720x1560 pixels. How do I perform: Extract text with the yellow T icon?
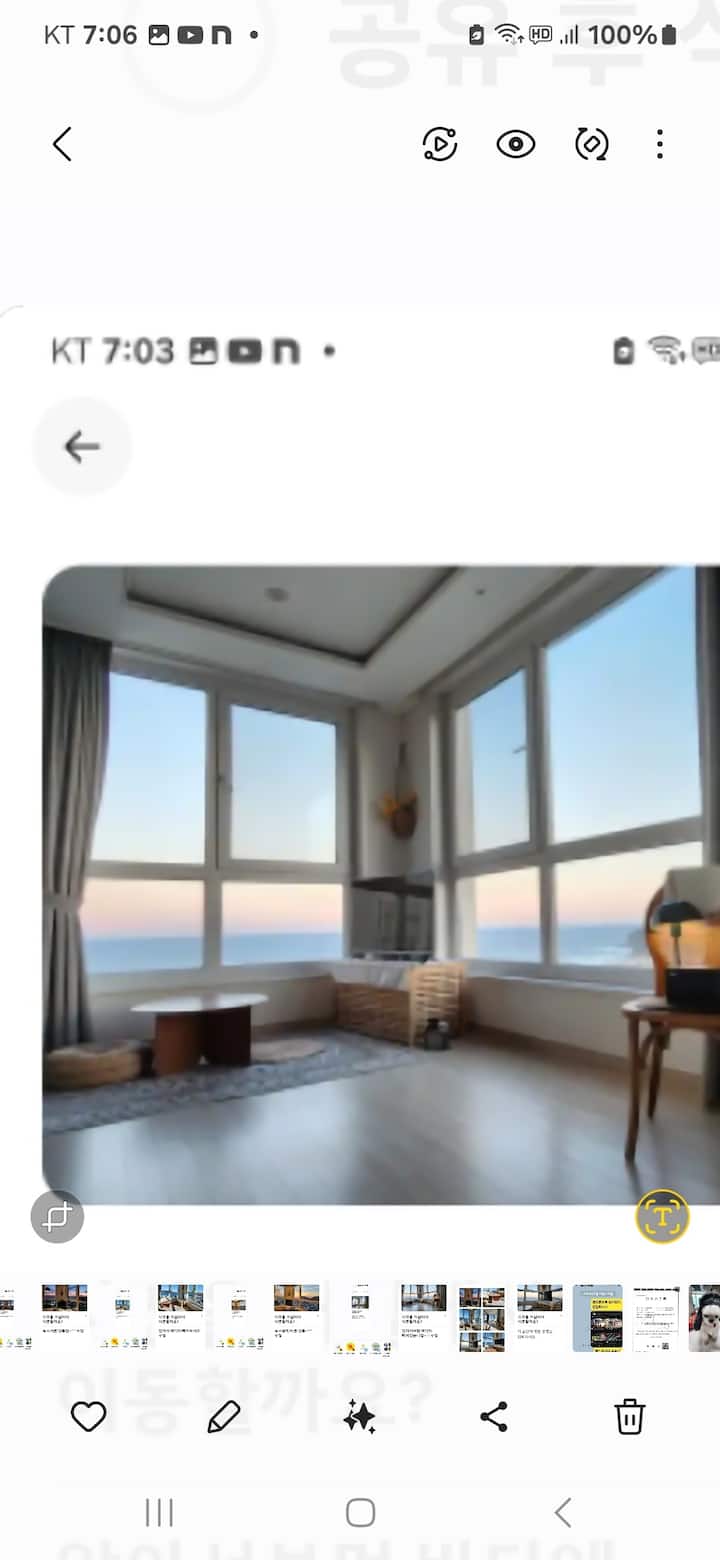663,1217
